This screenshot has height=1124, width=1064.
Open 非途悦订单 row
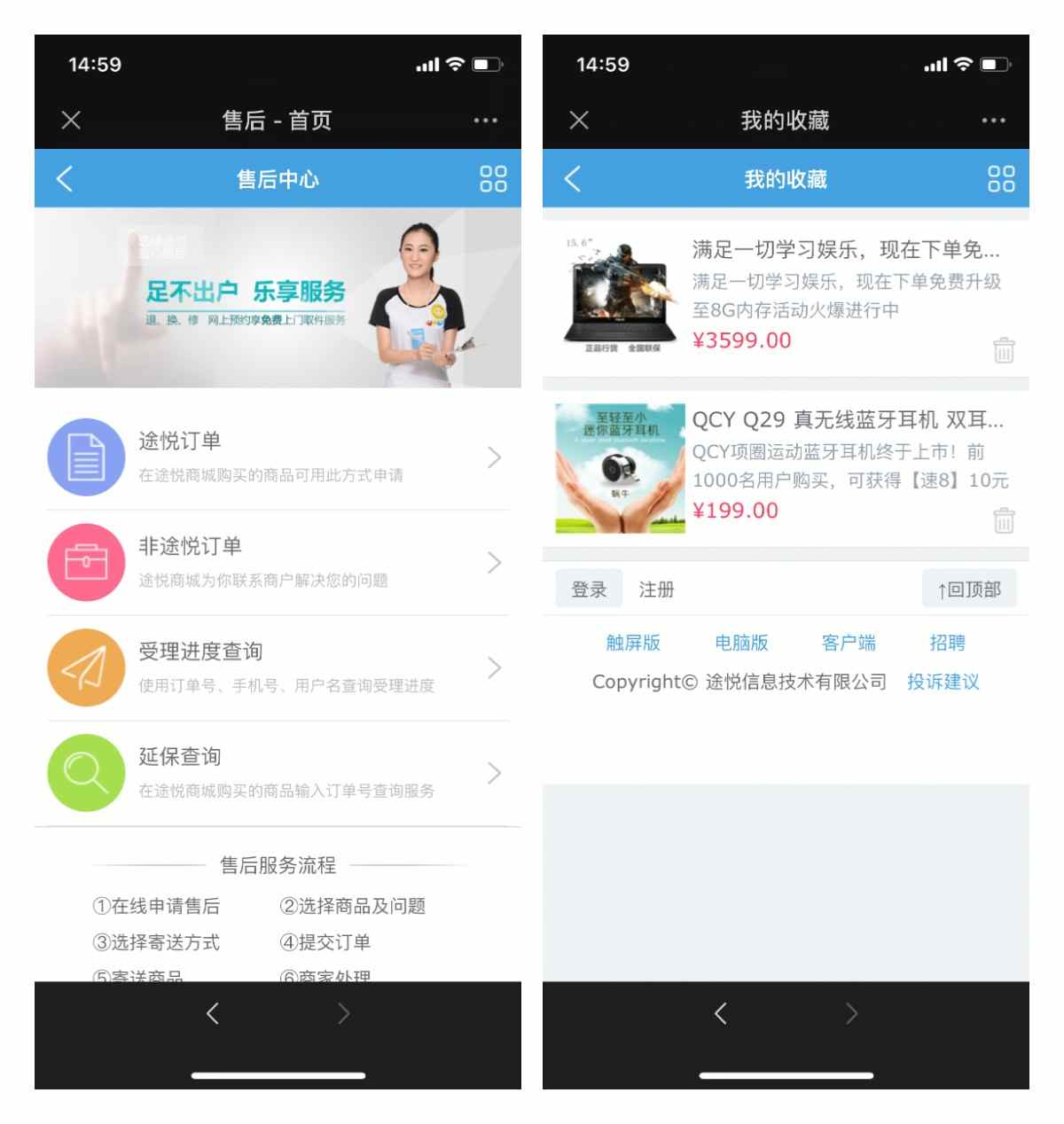278,562
